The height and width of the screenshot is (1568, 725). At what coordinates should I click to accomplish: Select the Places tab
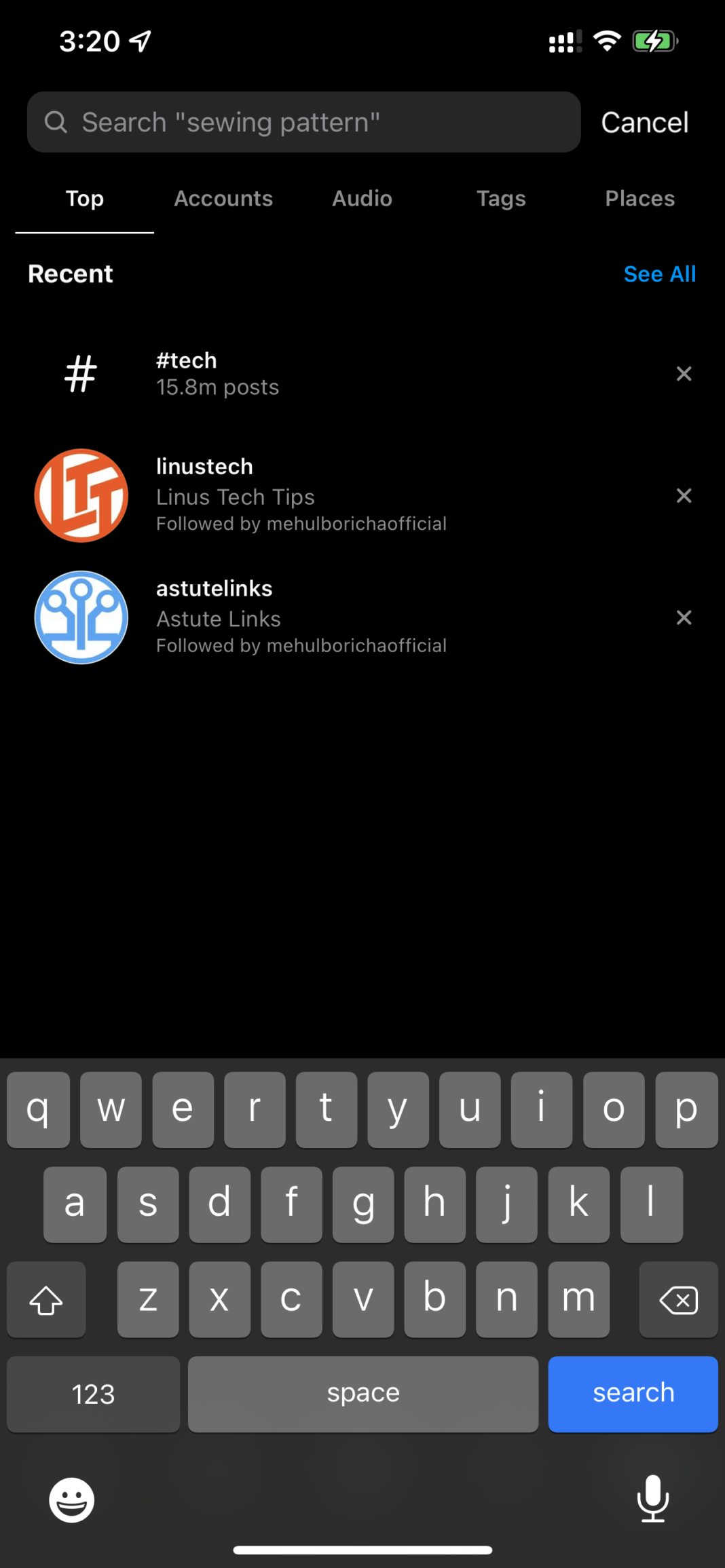coord(639,198)
